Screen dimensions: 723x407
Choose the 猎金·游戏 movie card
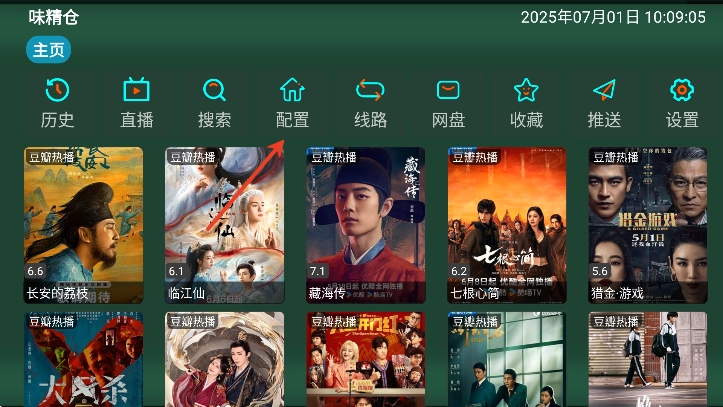647,225
